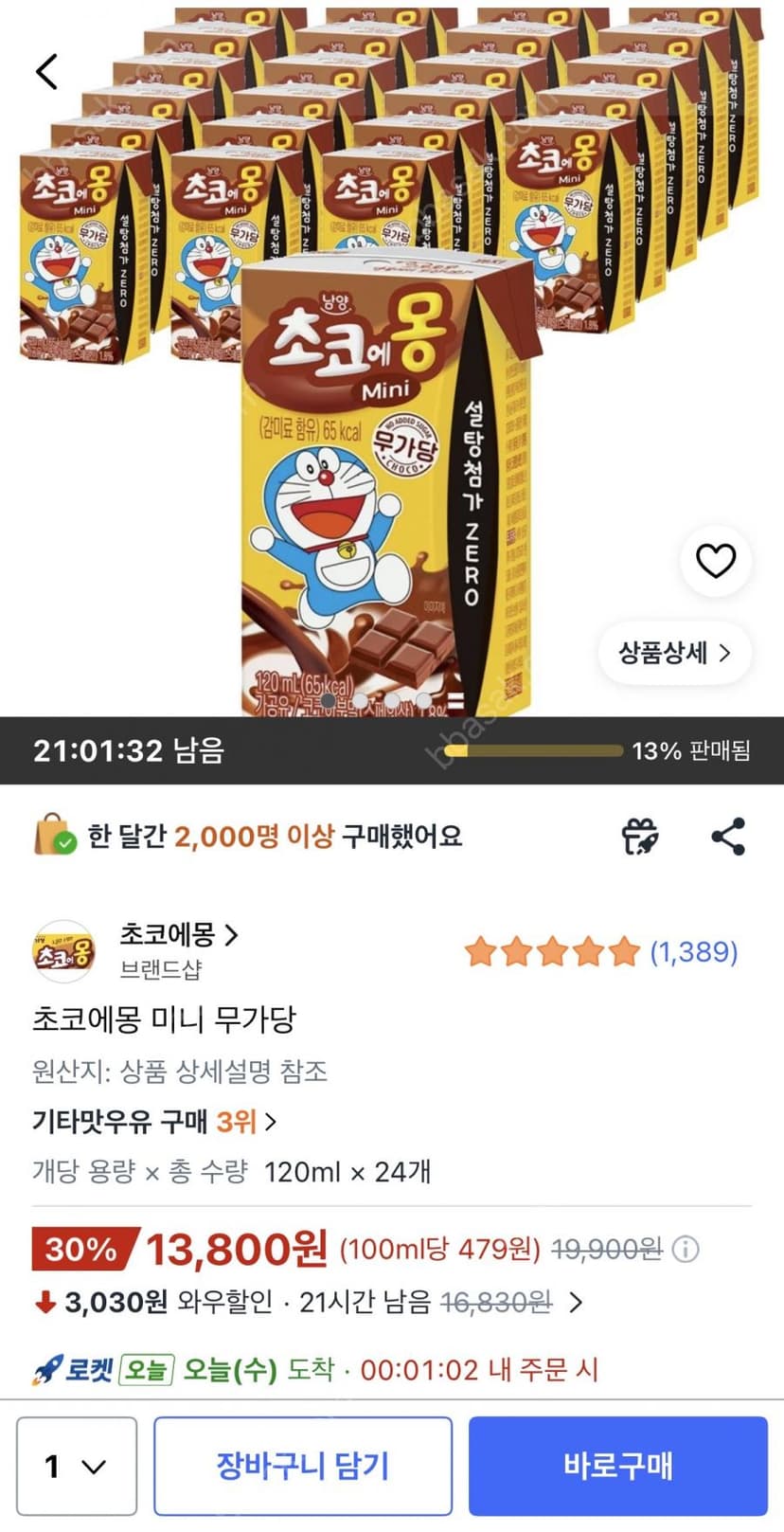The width and height of the screenshot is (784, 1532).
Task: Add product to wishlist with heart icon
Action: click(716, 561)
